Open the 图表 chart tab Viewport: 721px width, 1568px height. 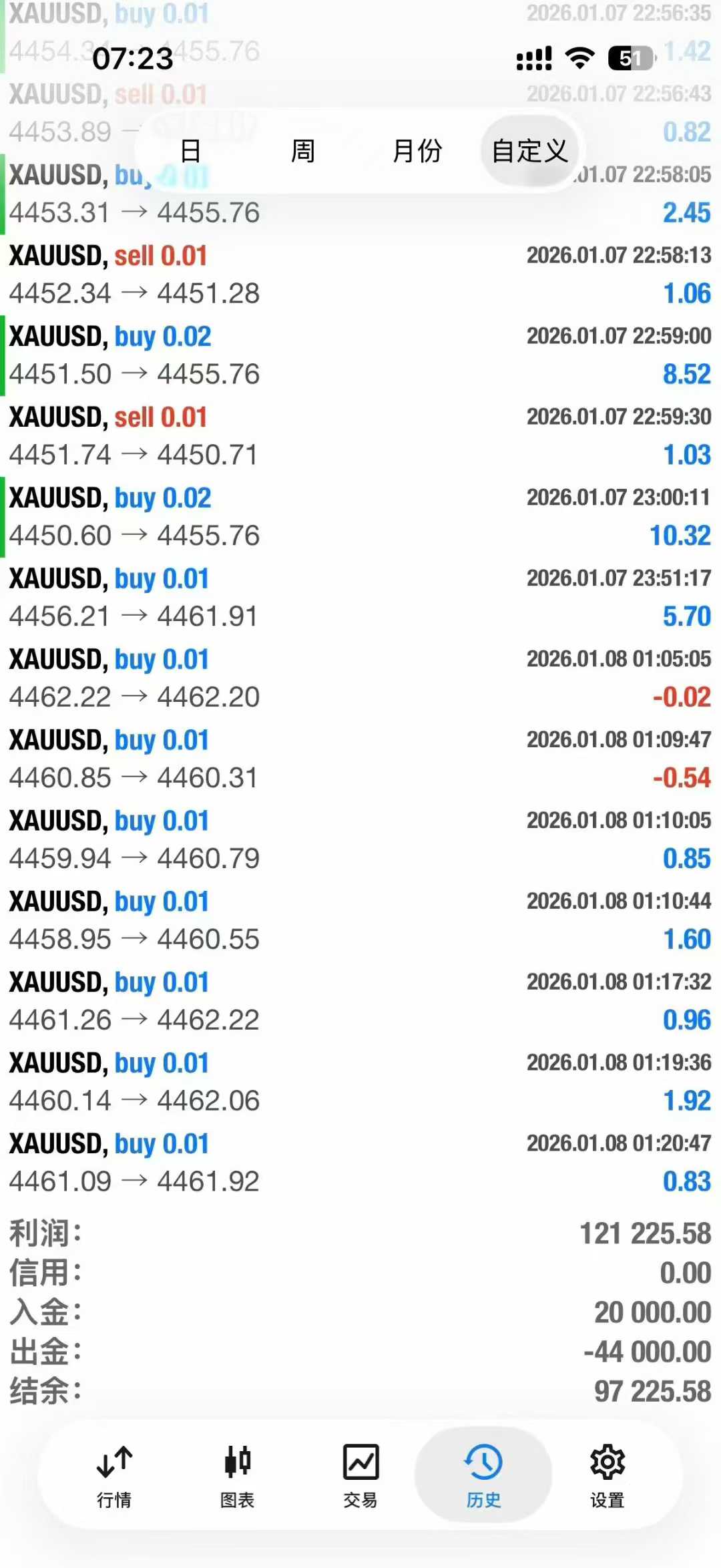click(237, 1476)
